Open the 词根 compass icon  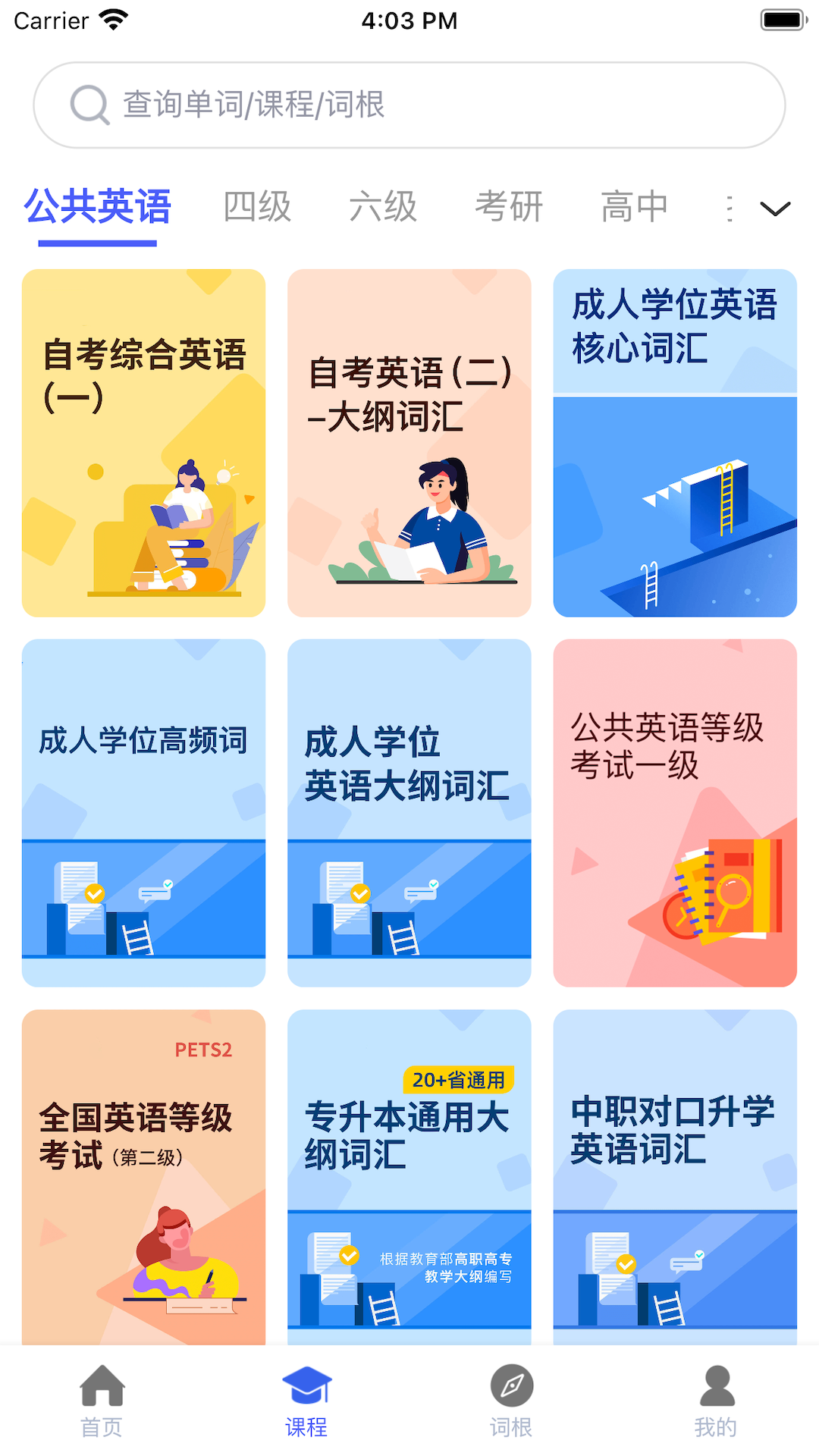[x=511, y=1385]
